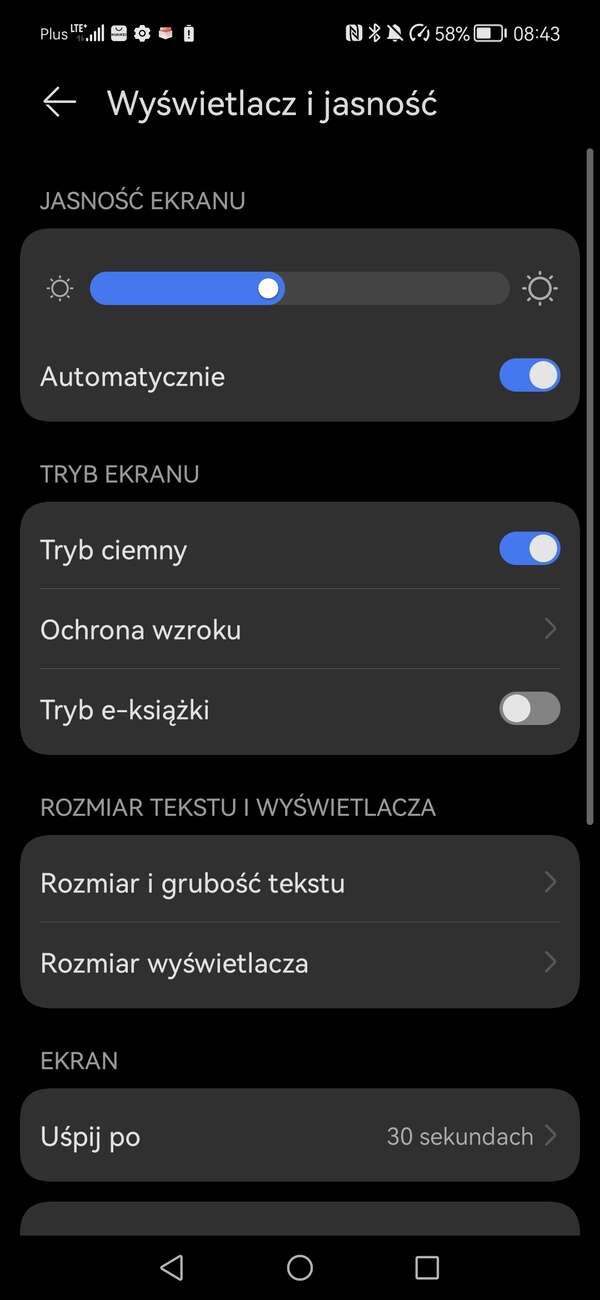The image size is (600, 1300).
Task: Open Ochrona wzroku settings
Action: tap(299, 630)
